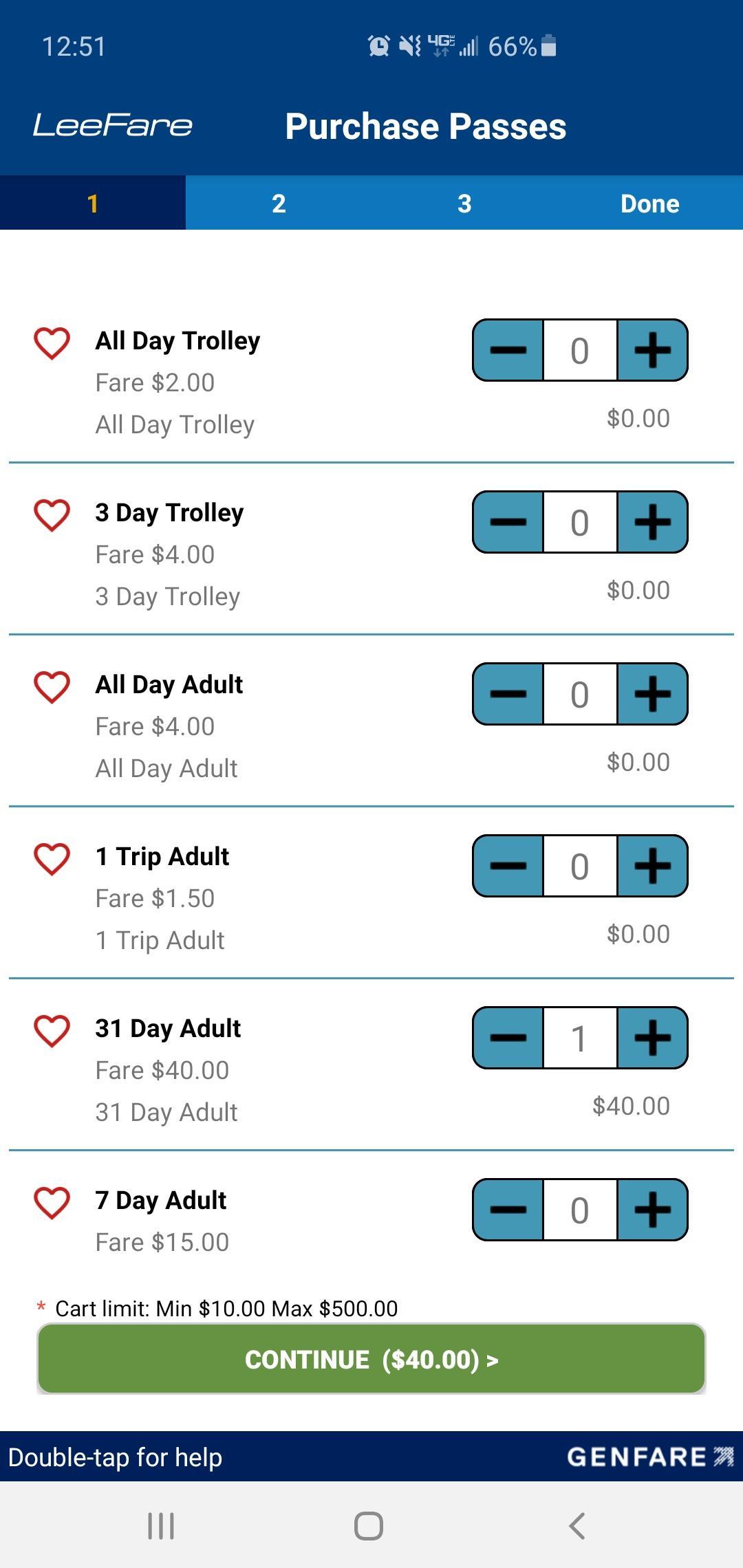Edit the 31 Day Adult quantity field
Viewport: 743px width, 1568px height.
580,1038
